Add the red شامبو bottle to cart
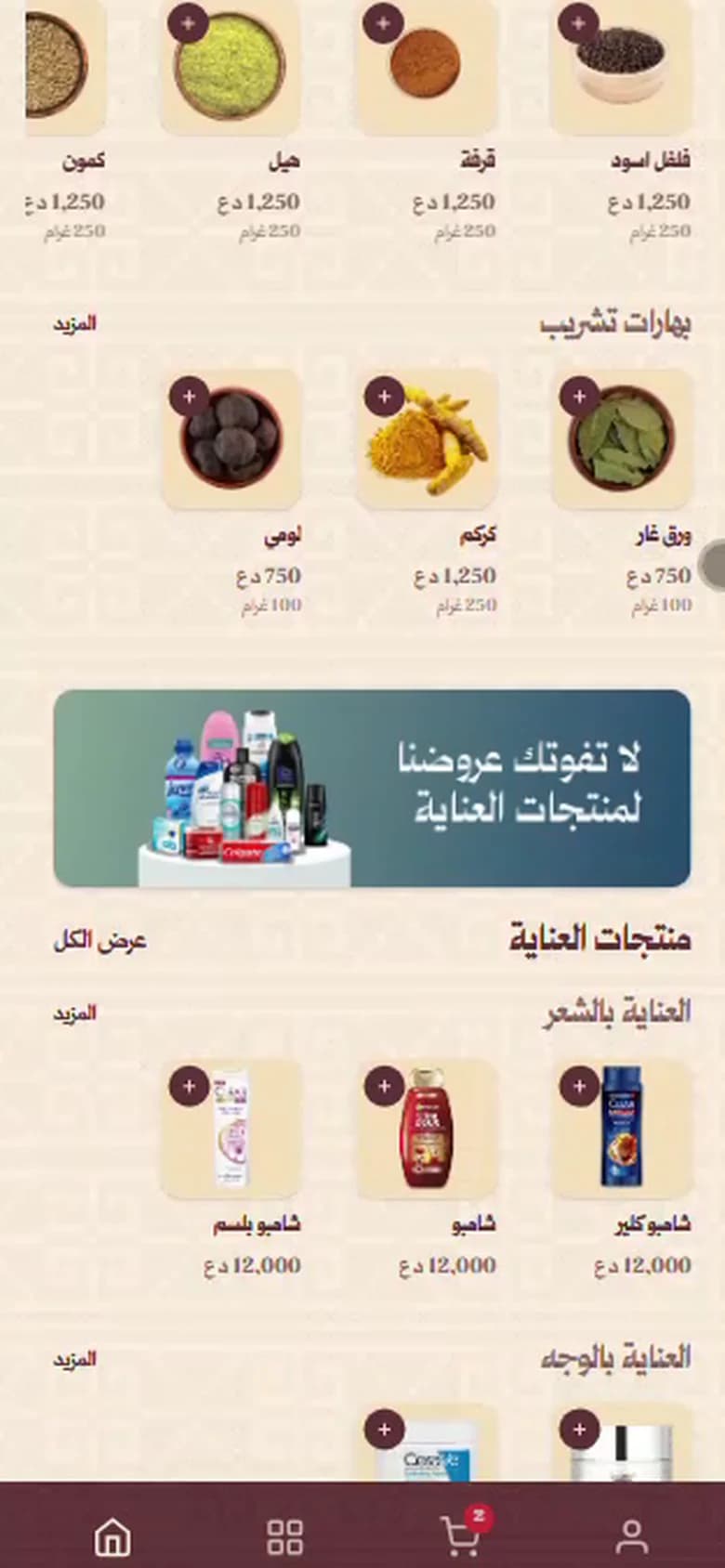 383,1086
